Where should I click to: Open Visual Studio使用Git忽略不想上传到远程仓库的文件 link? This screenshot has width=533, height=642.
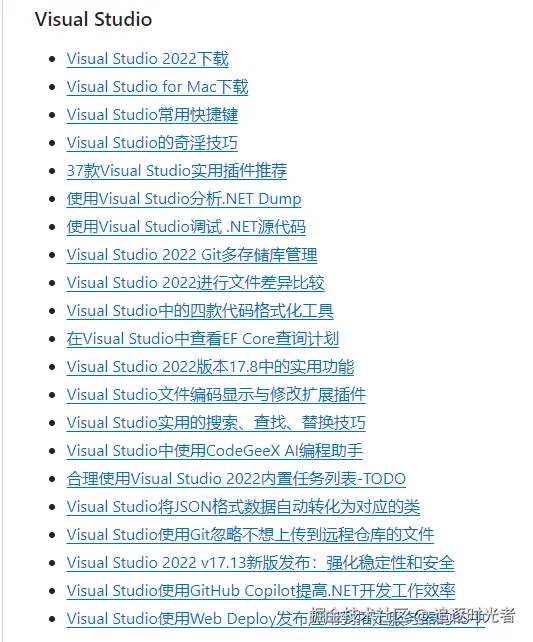coord(250,535)
